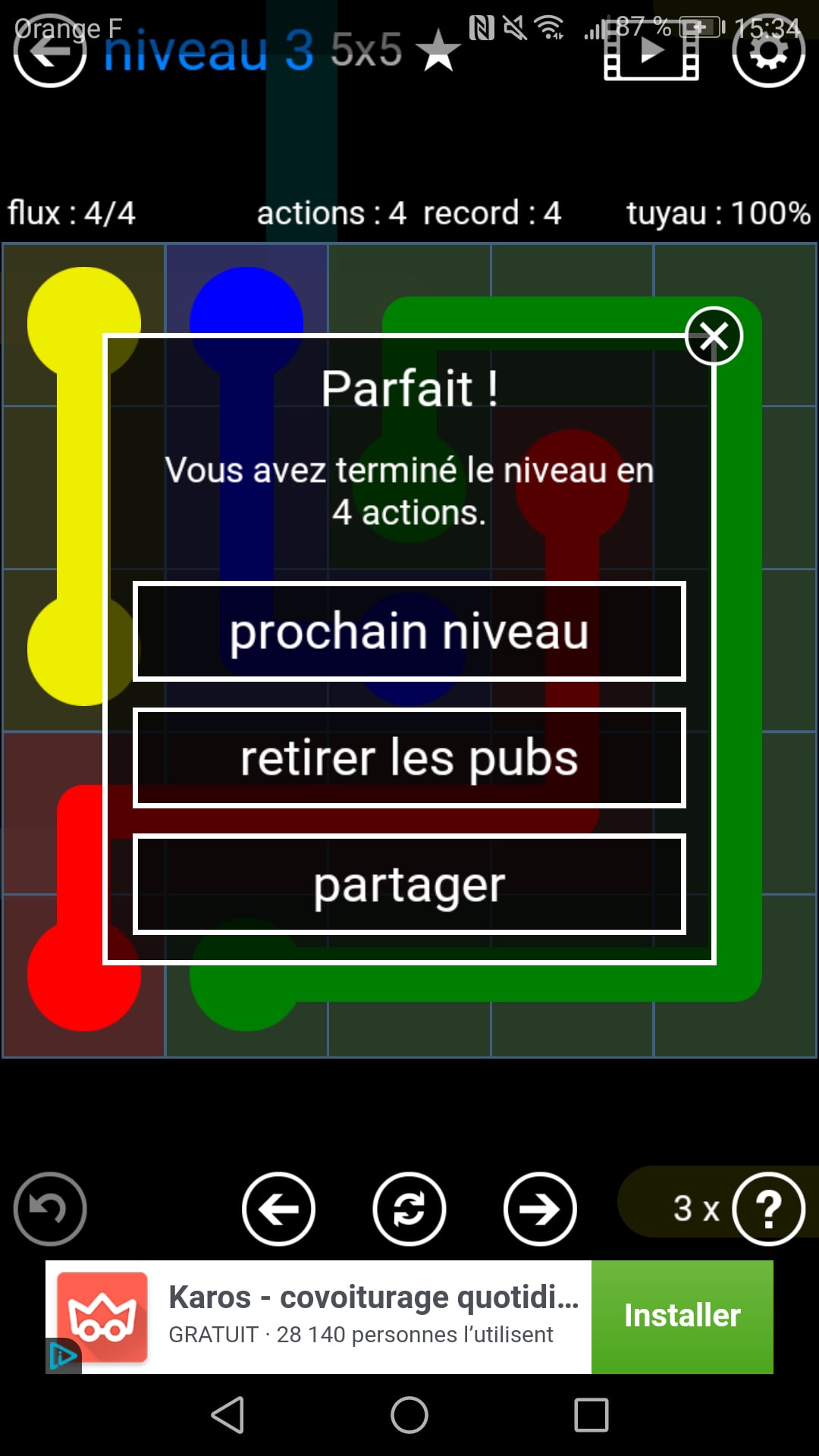Open the AdChoices info icon

pyautogui.click(x=62, y=1357)
